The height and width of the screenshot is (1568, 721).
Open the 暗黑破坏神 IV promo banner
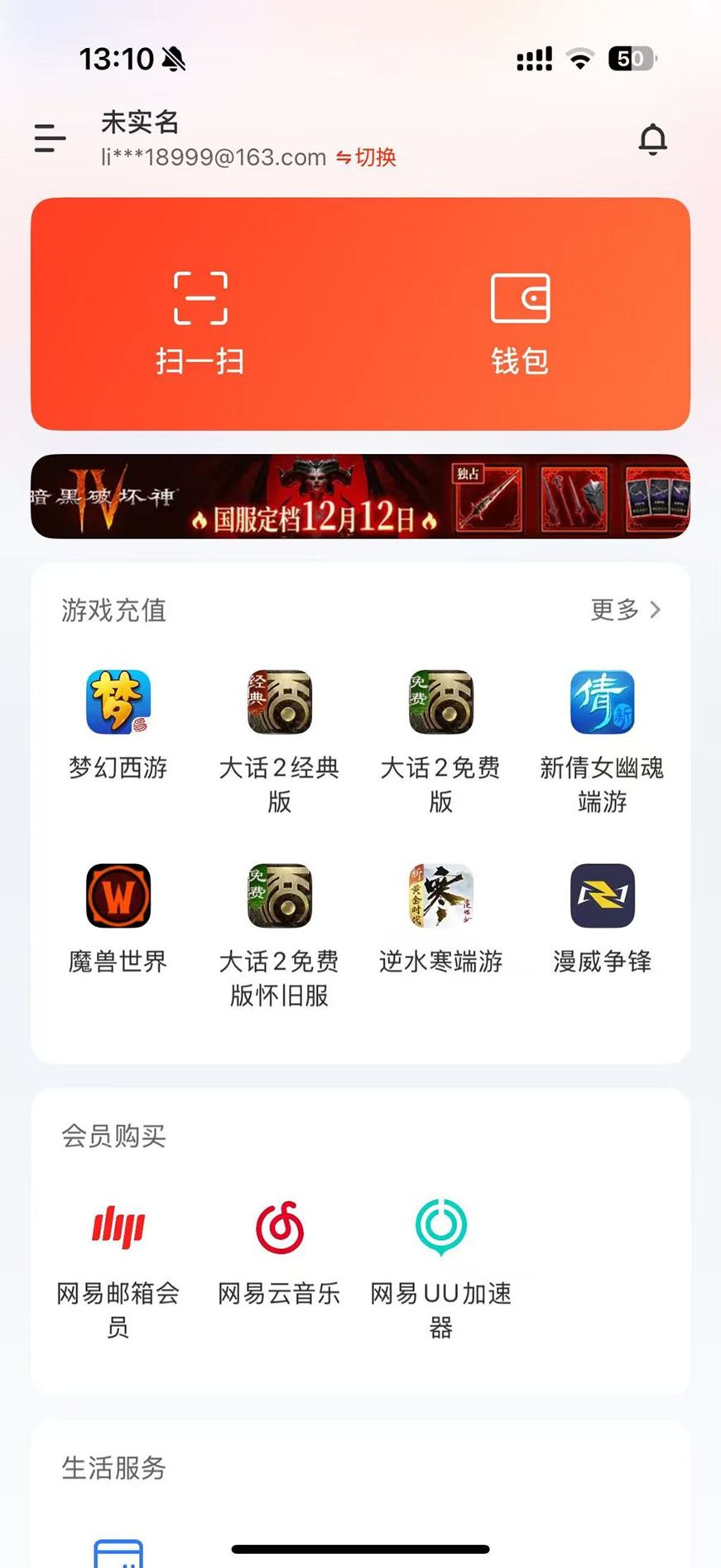pos(360,496)
